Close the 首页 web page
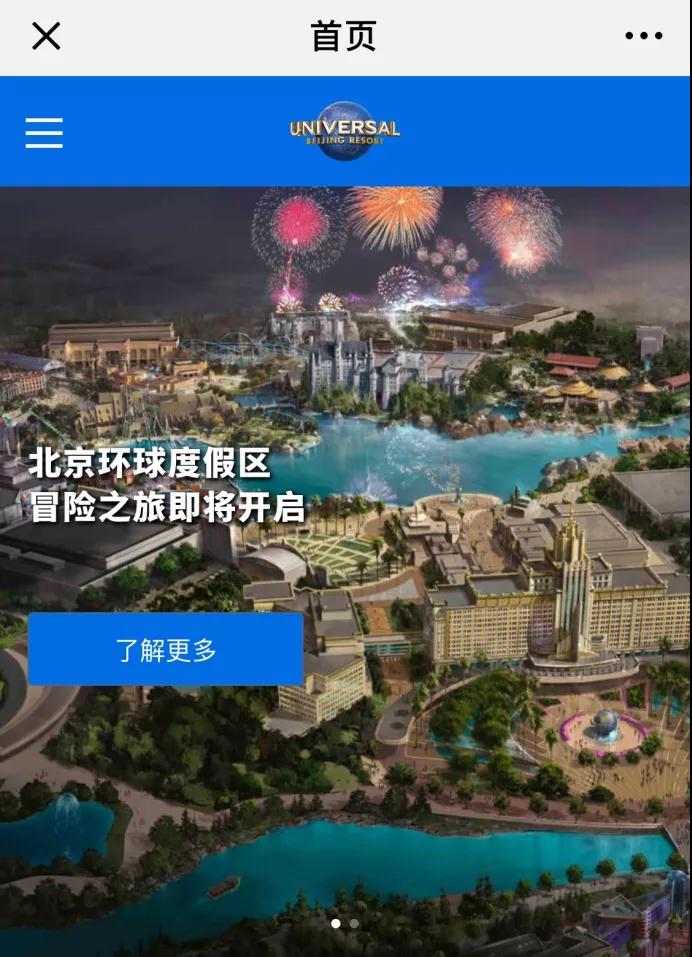This screenshot has height=957, width=692. click(46, 36)
